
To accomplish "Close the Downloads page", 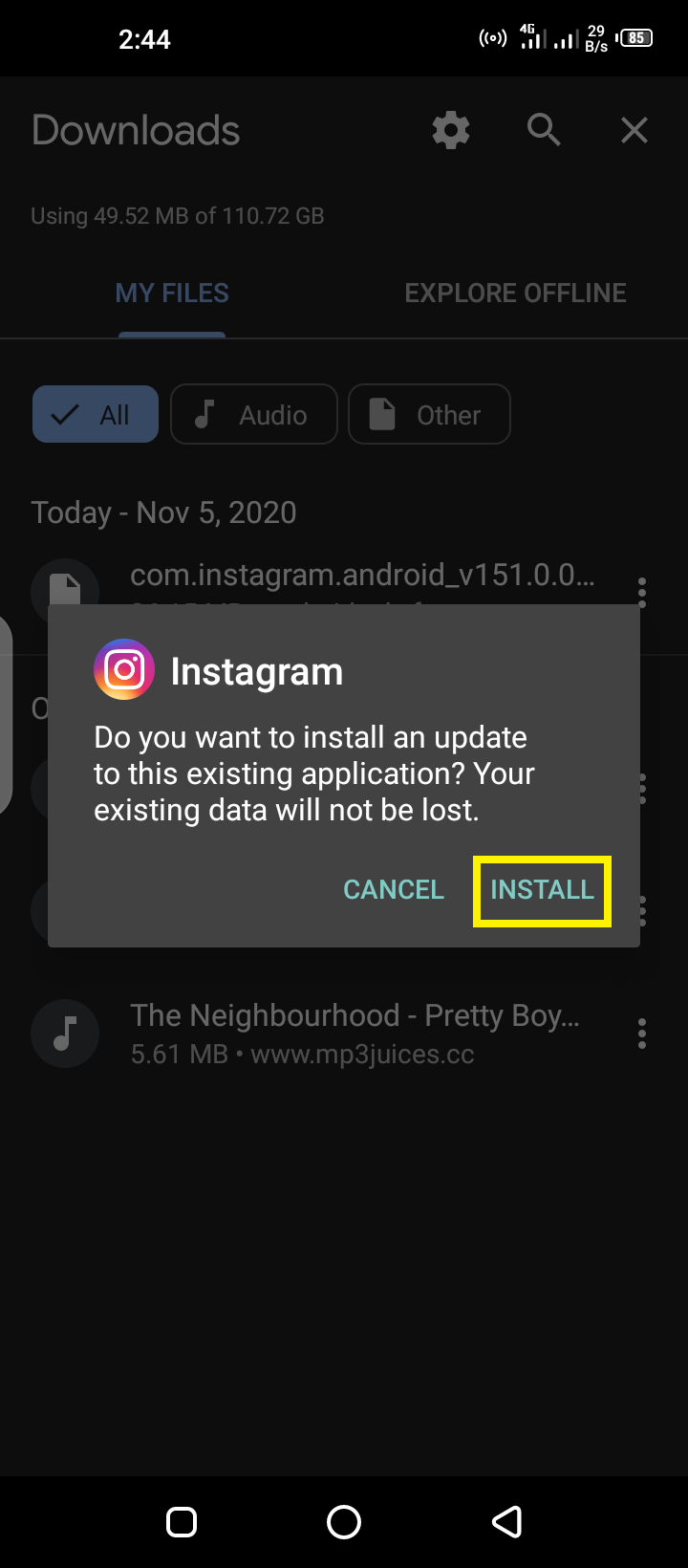I will (634, 130).
